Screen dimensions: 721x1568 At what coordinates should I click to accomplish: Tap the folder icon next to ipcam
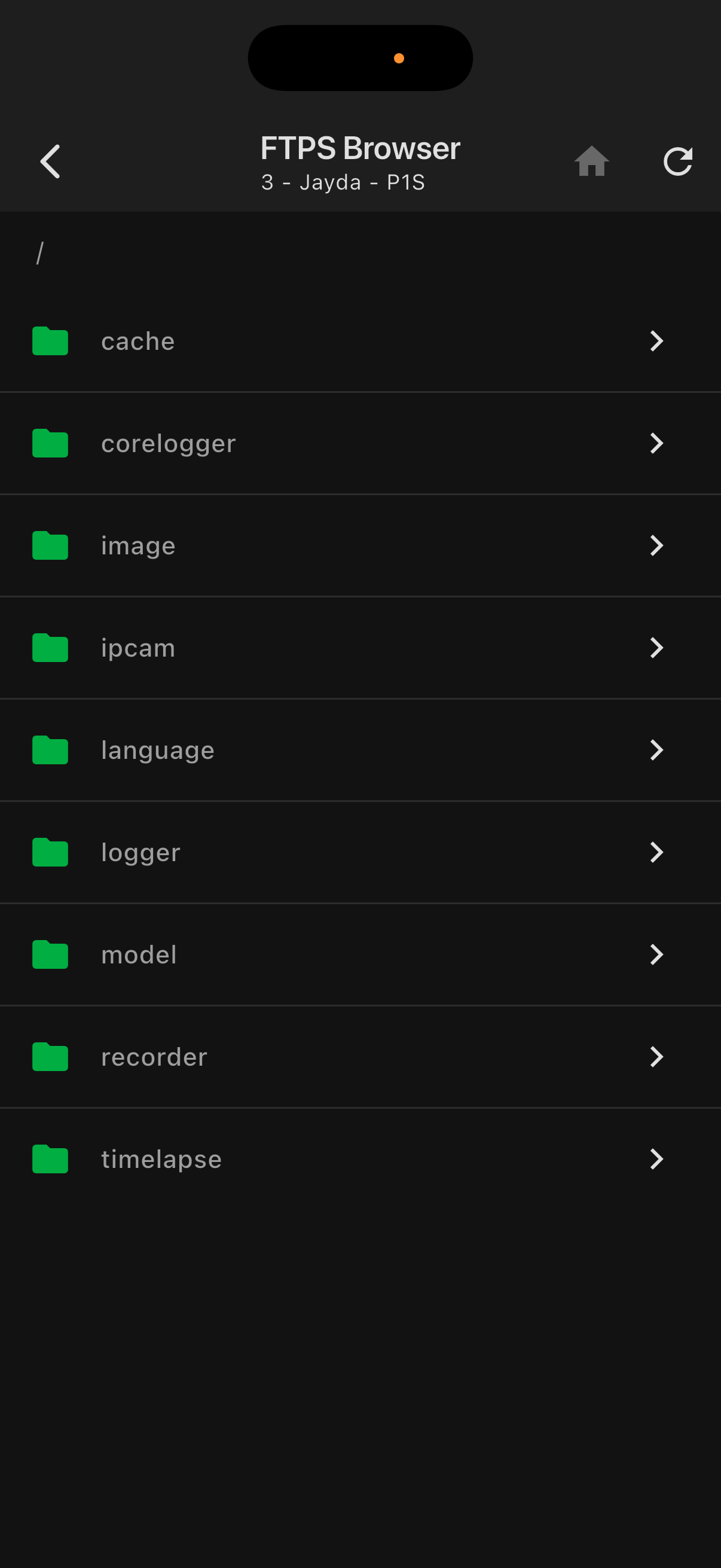(50, 648)
